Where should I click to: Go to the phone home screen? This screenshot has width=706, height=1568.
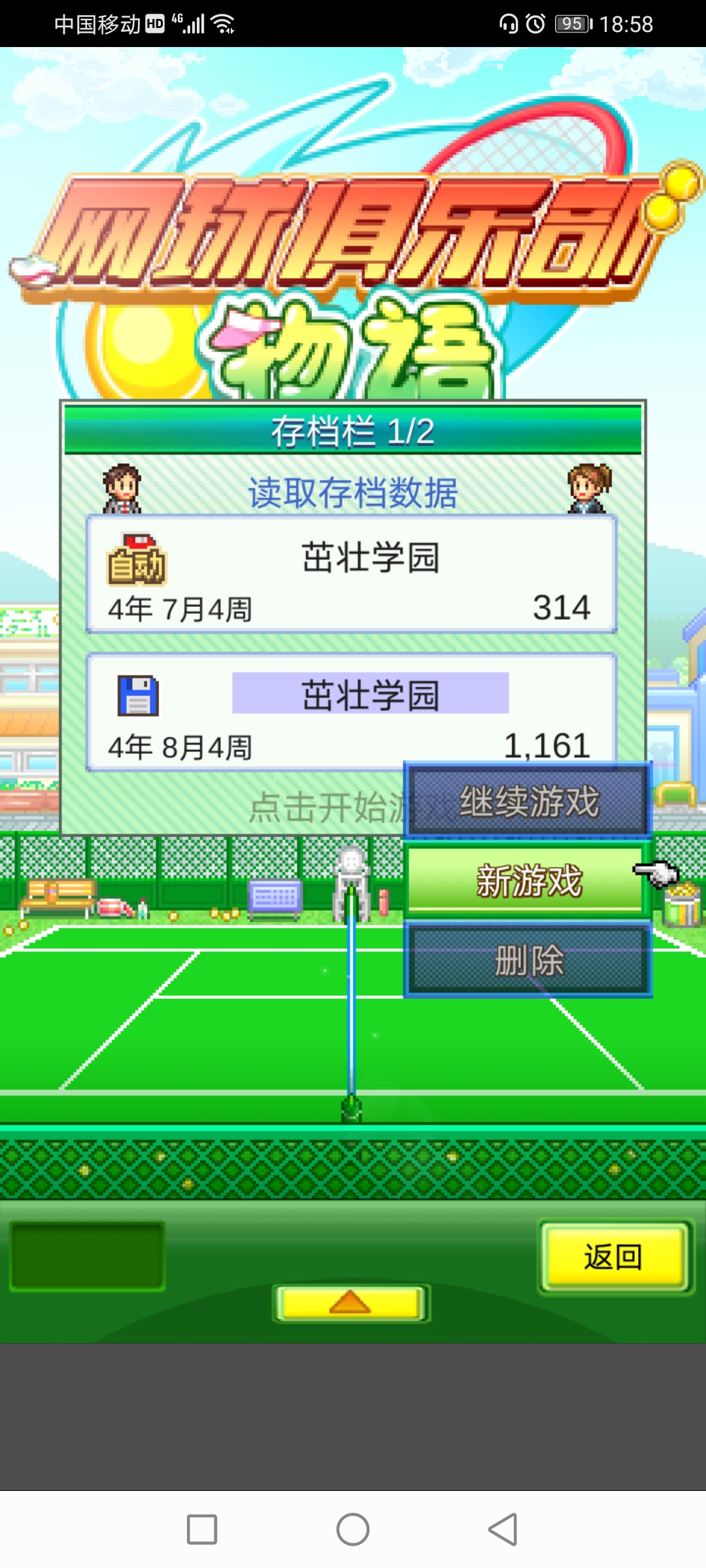(353, 1529)
